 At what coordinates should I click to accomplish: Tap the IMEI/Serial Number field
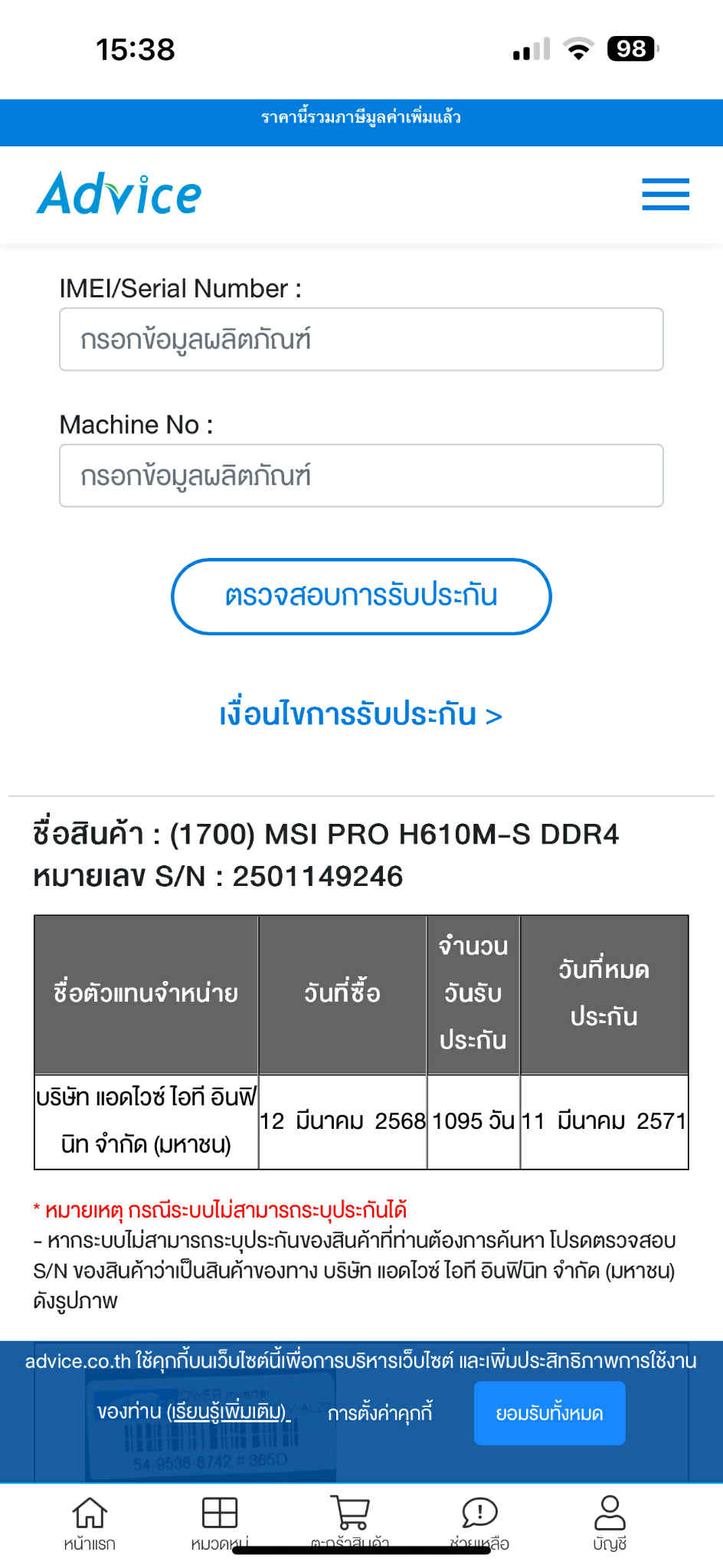361,340
